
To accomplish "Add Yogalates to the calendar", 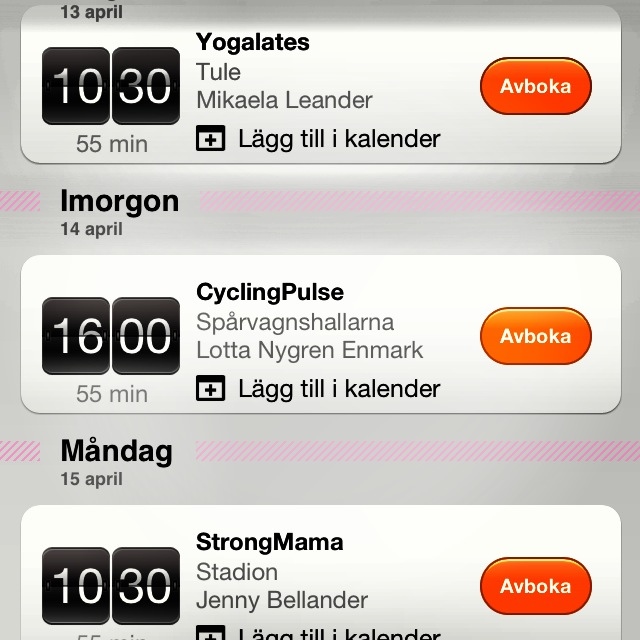I will [x=318, y=139].
